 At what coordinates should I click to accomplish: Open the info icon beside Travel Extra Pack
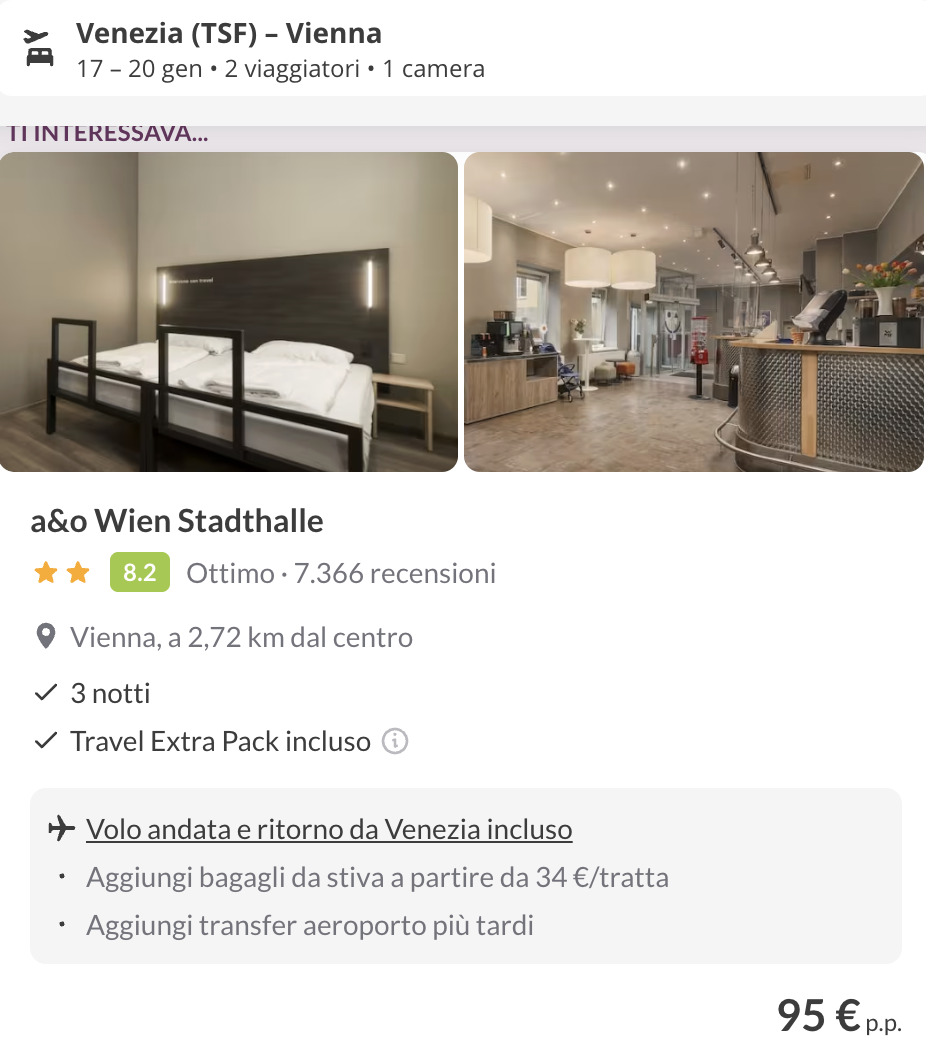point(394,741)
